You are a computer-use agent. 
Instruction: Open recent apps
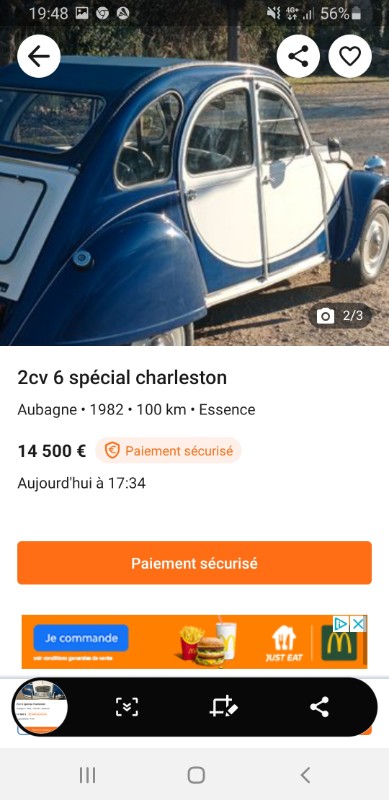87,776
